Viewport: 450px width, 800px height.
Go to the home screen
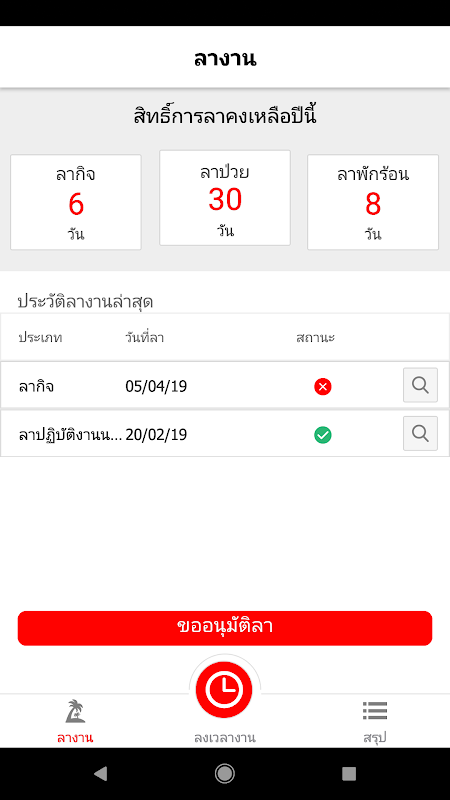click(x=224, y=774)
